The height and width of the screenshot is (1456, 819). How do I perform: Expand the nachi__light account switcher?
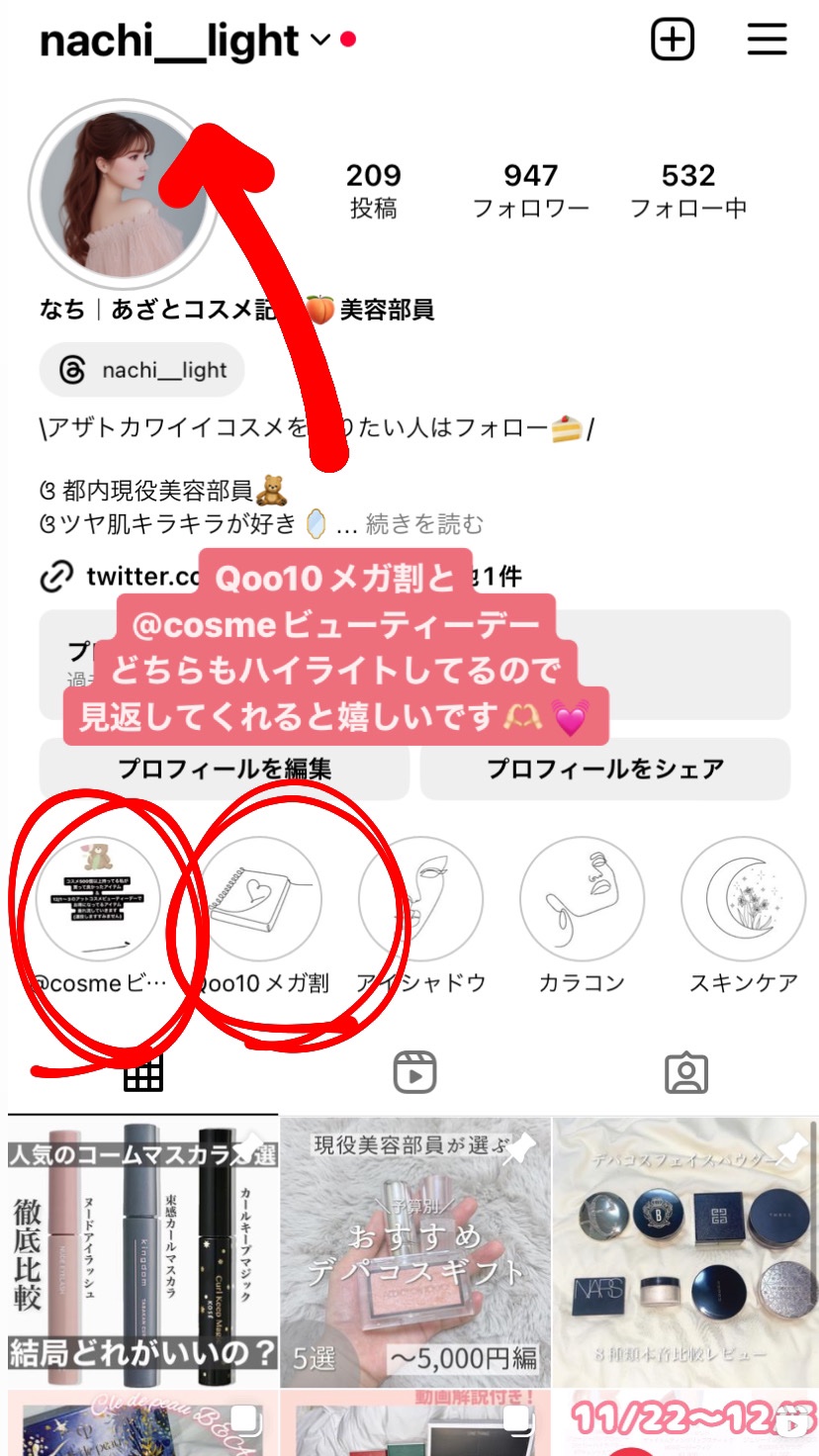coord(319,41)
